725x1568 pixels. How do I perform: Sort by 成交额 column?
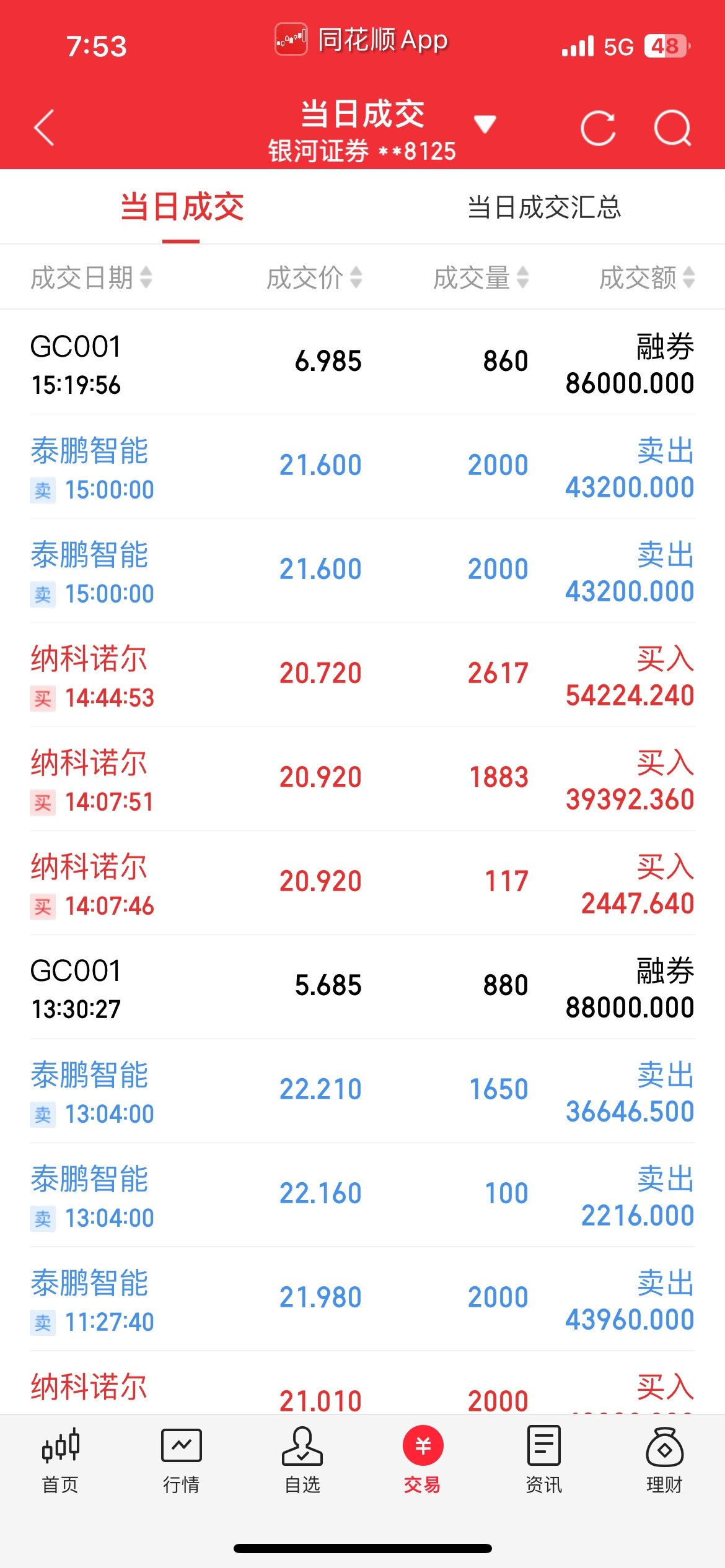click(647, 277)
